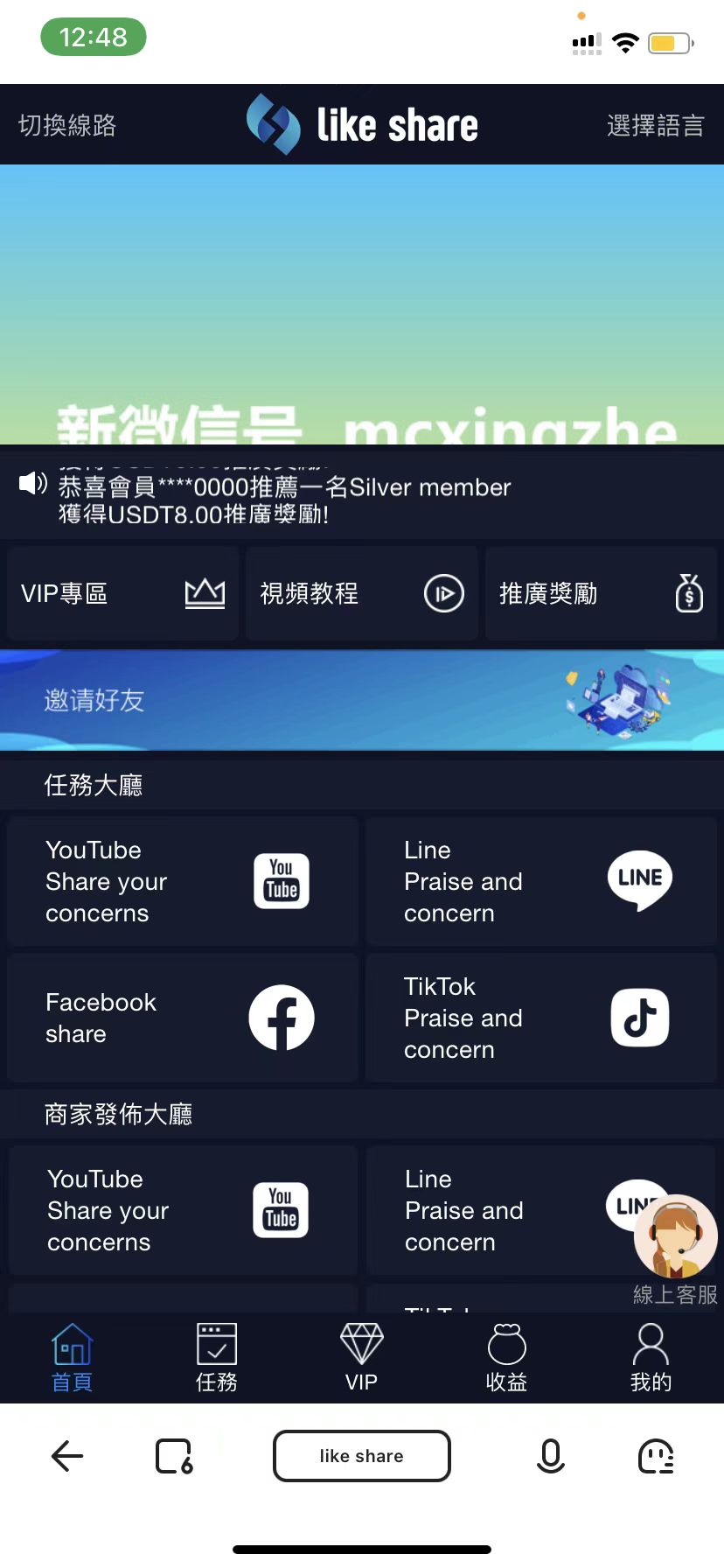
Task: Go back with the browser arrow
Action: pyautogui.click(x=67, y=1456)
